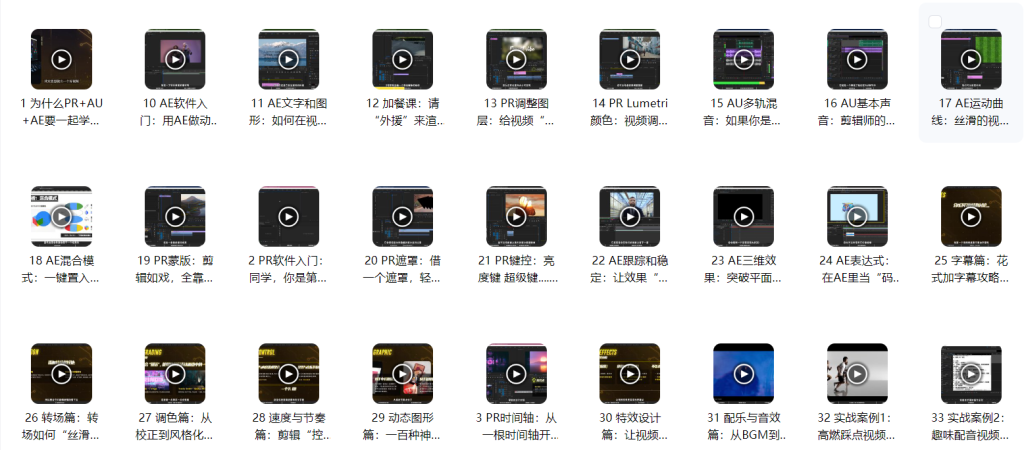Open video 11 AE文字和图形
This screenshot has width=1024, height=450.
(288, 60)
